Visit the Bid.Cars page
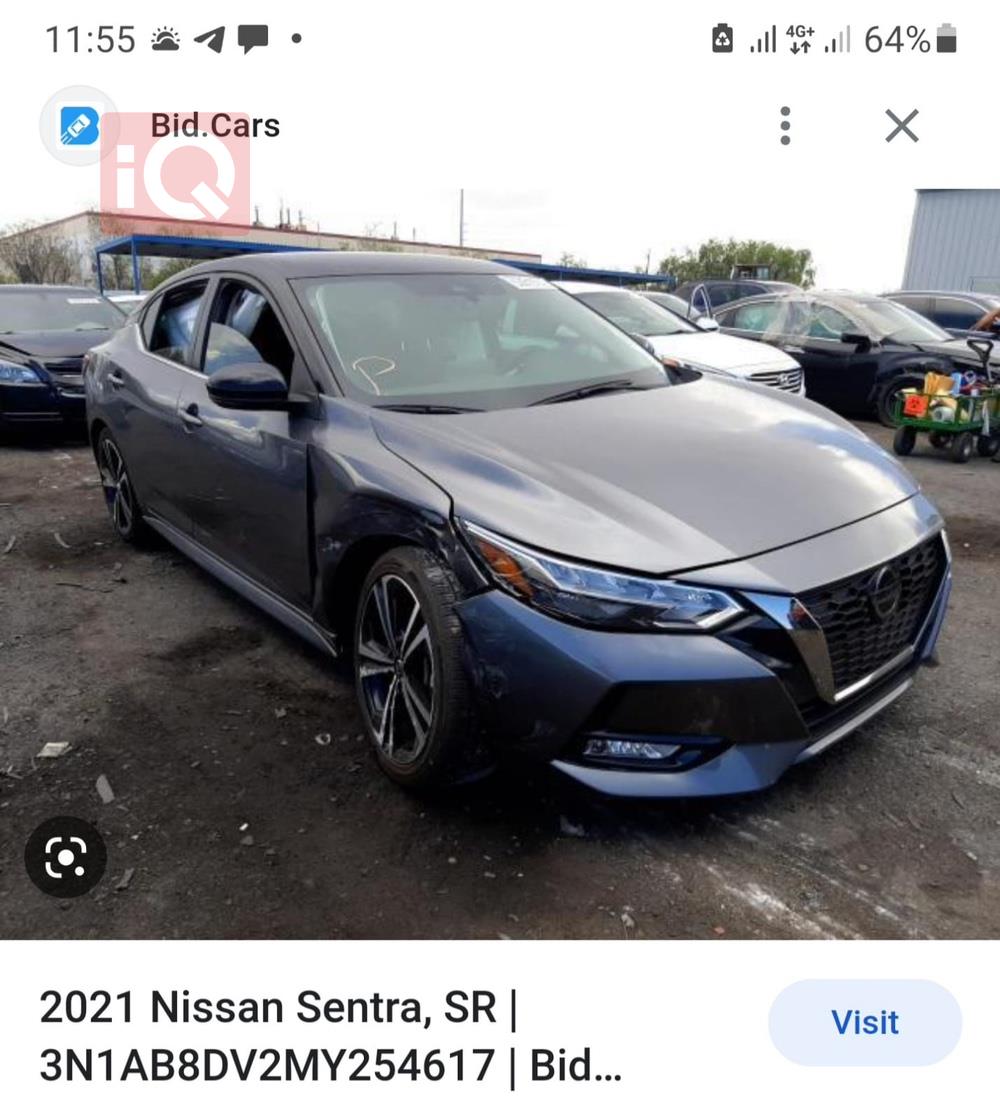This screenshot has width=1000, height=1119. coord(864,1022)
